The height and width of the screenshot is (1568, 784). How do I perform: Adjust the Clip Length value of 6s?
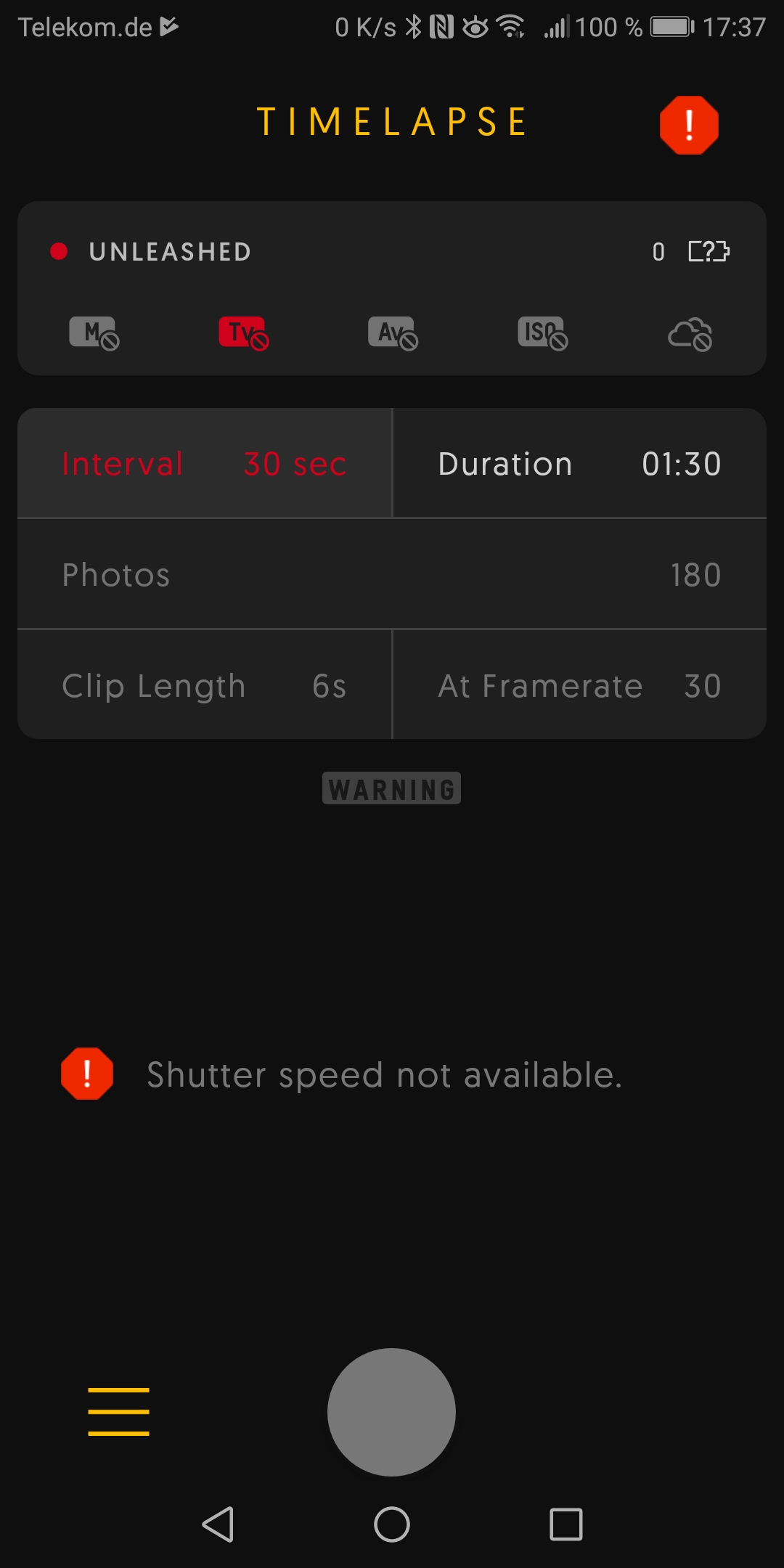[203, 685]
